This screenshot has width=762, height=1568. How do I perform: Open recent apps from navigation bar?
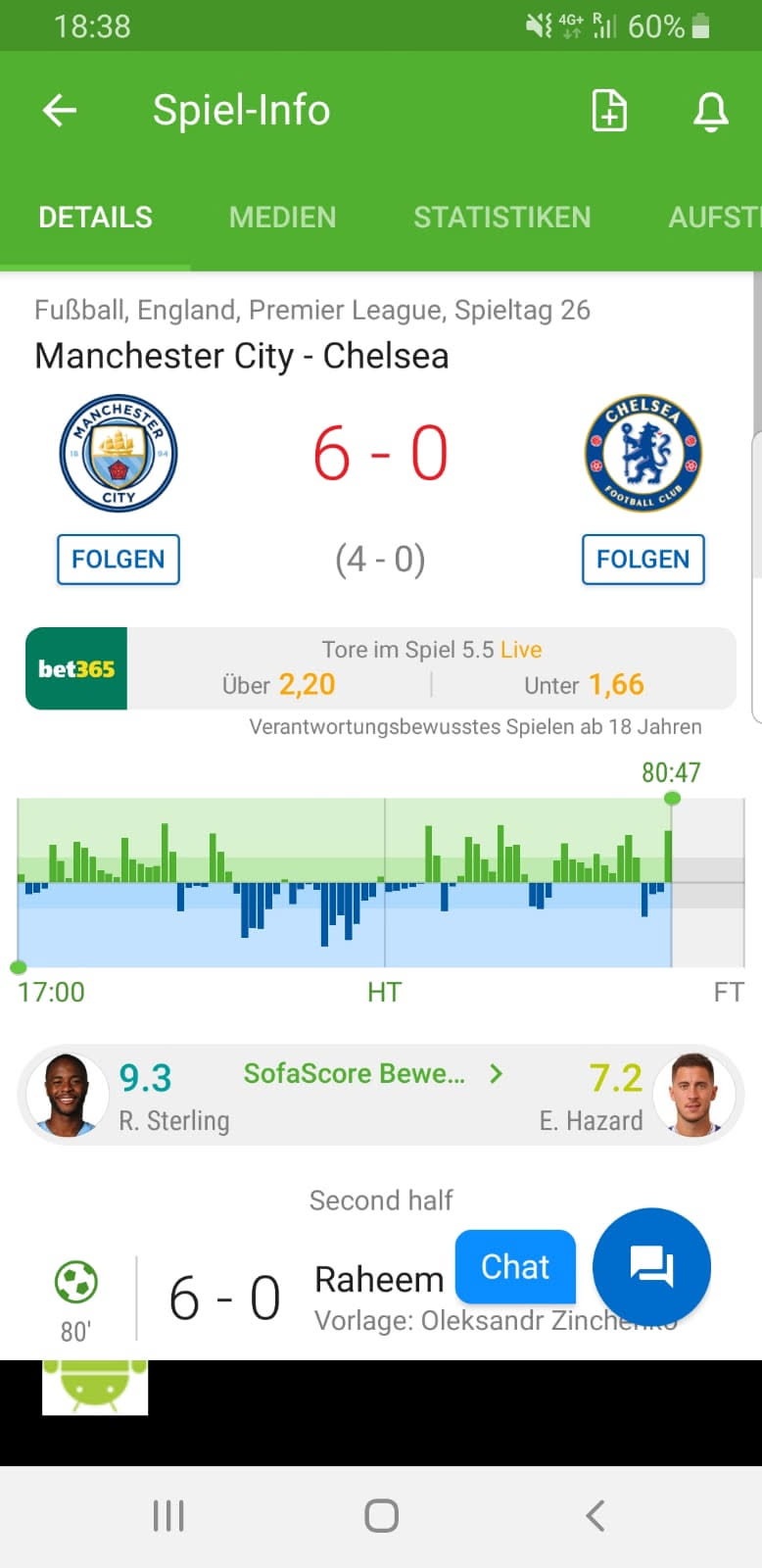click(x=168, y=1515)
